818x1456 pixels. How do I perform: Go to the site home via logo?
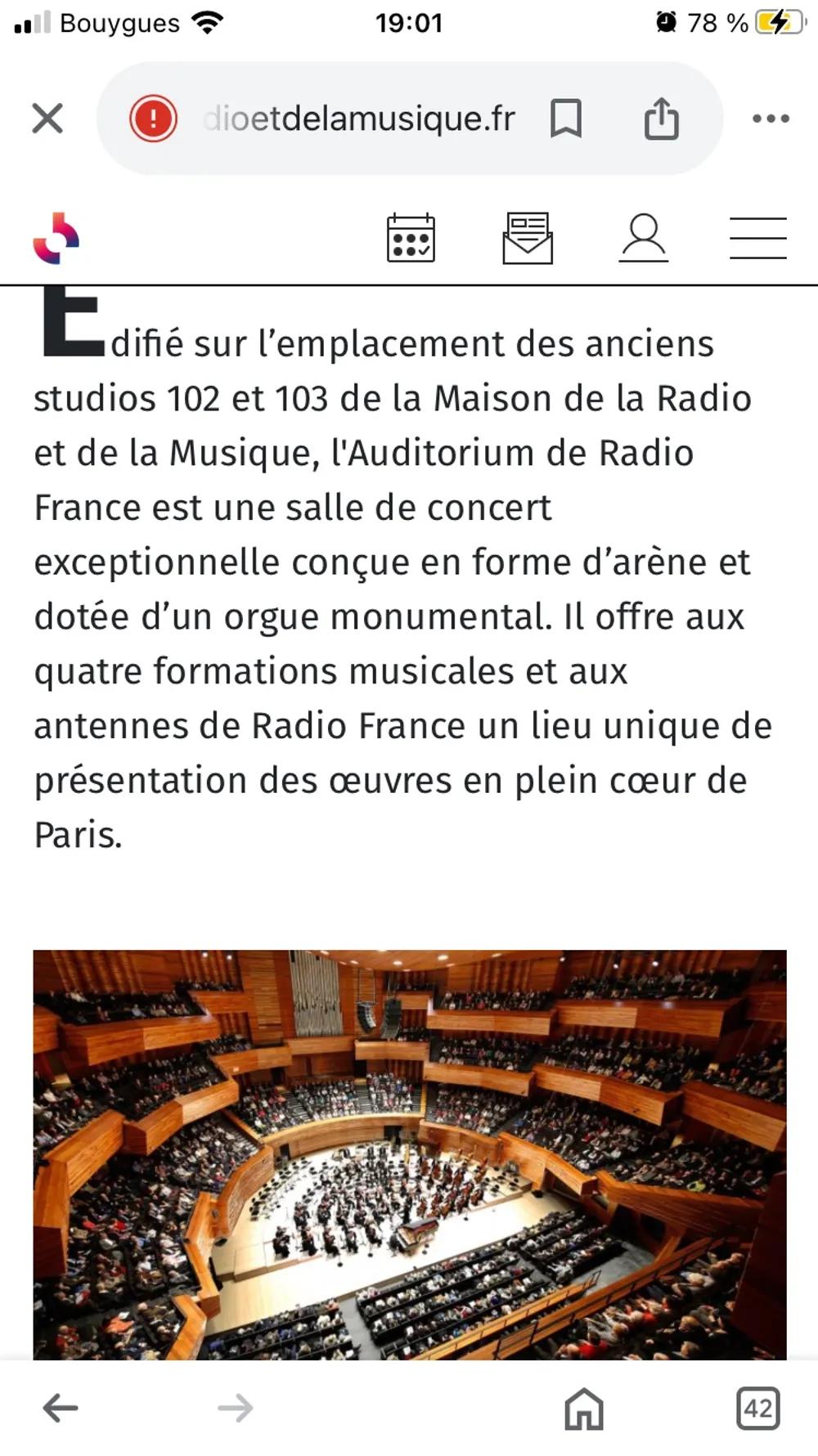click(56, 238)
